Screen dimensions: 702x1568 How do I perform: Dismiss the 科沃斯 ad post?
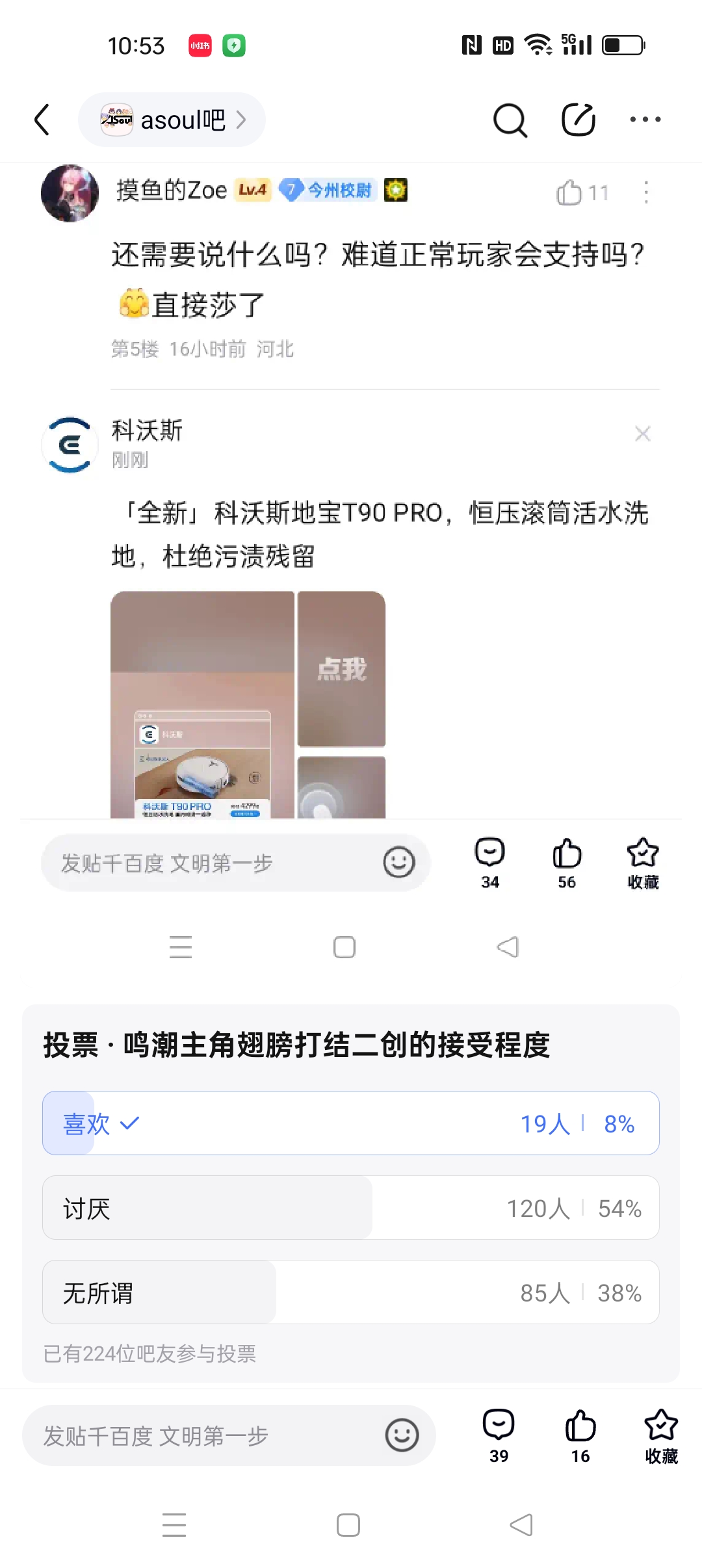click(x=643, y=434)
